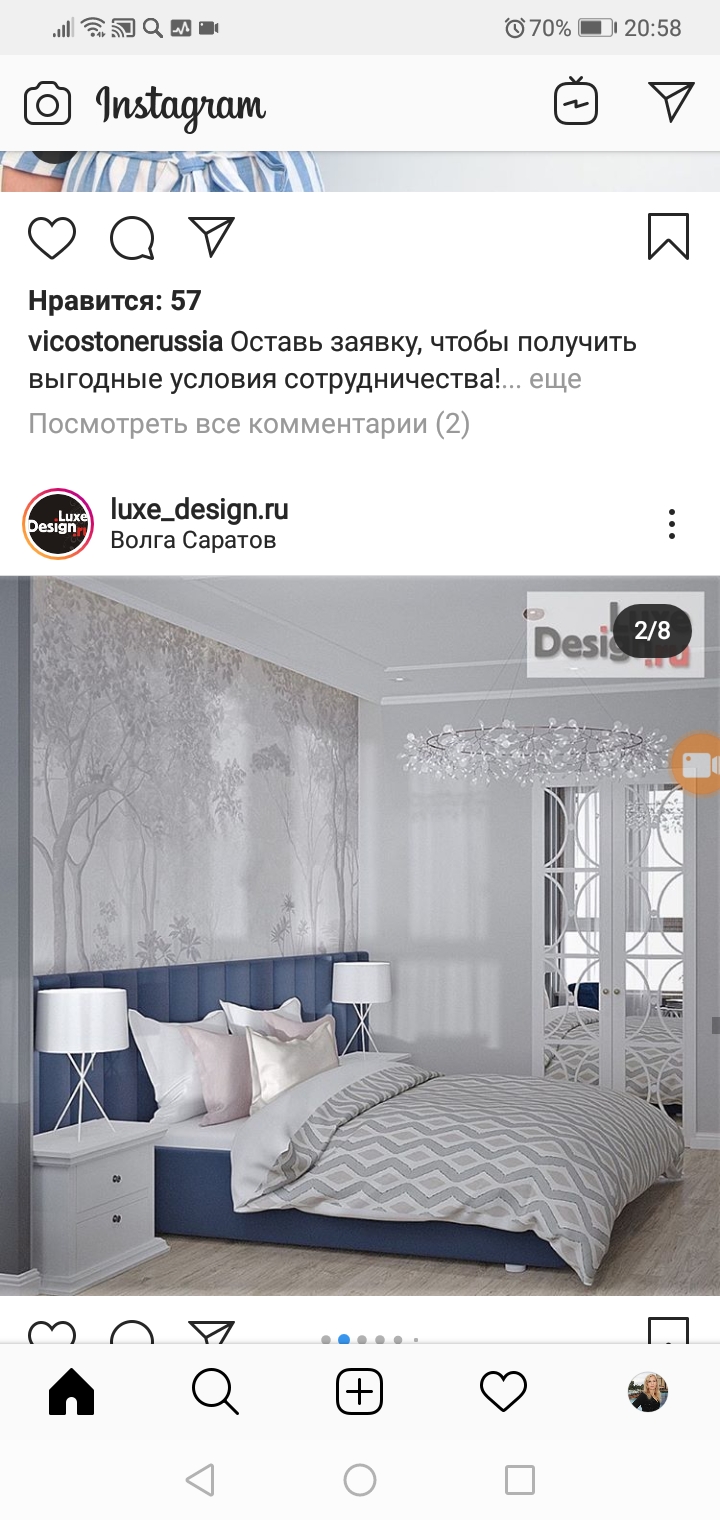Open vicostonerussia profile from the caption
This screenshot has height=1520, width=720.
125,342
